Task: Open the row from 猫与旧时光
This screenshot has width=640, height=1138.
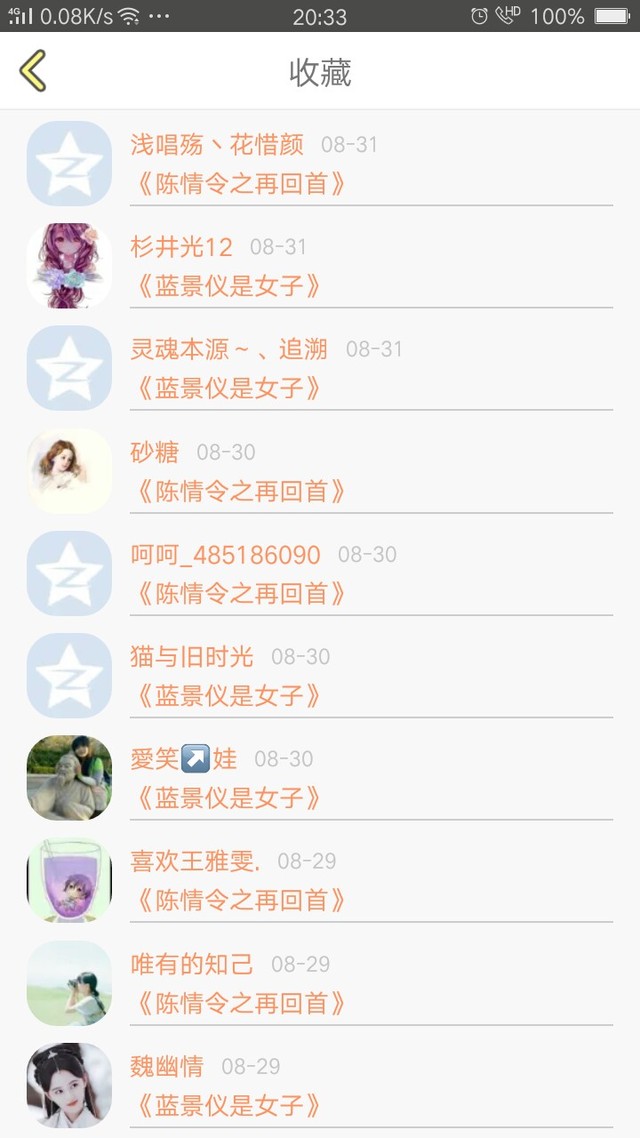Action: point(320,676)
